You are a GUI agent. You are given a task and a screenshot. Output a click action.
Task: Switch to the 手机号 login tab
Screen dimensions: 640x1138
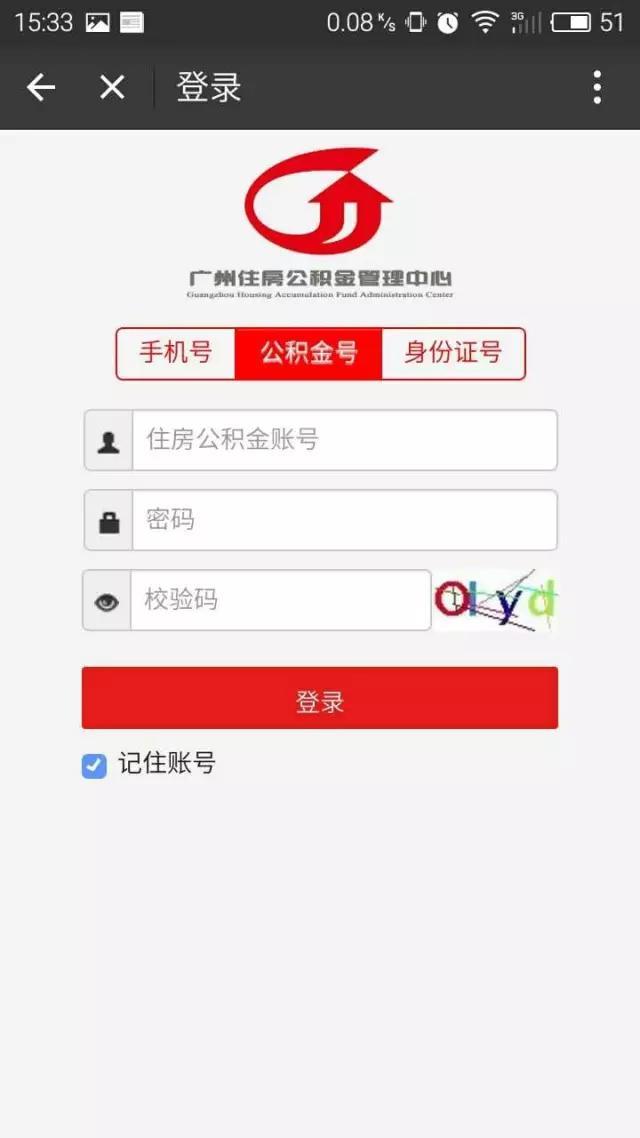(x=176, y=353)
